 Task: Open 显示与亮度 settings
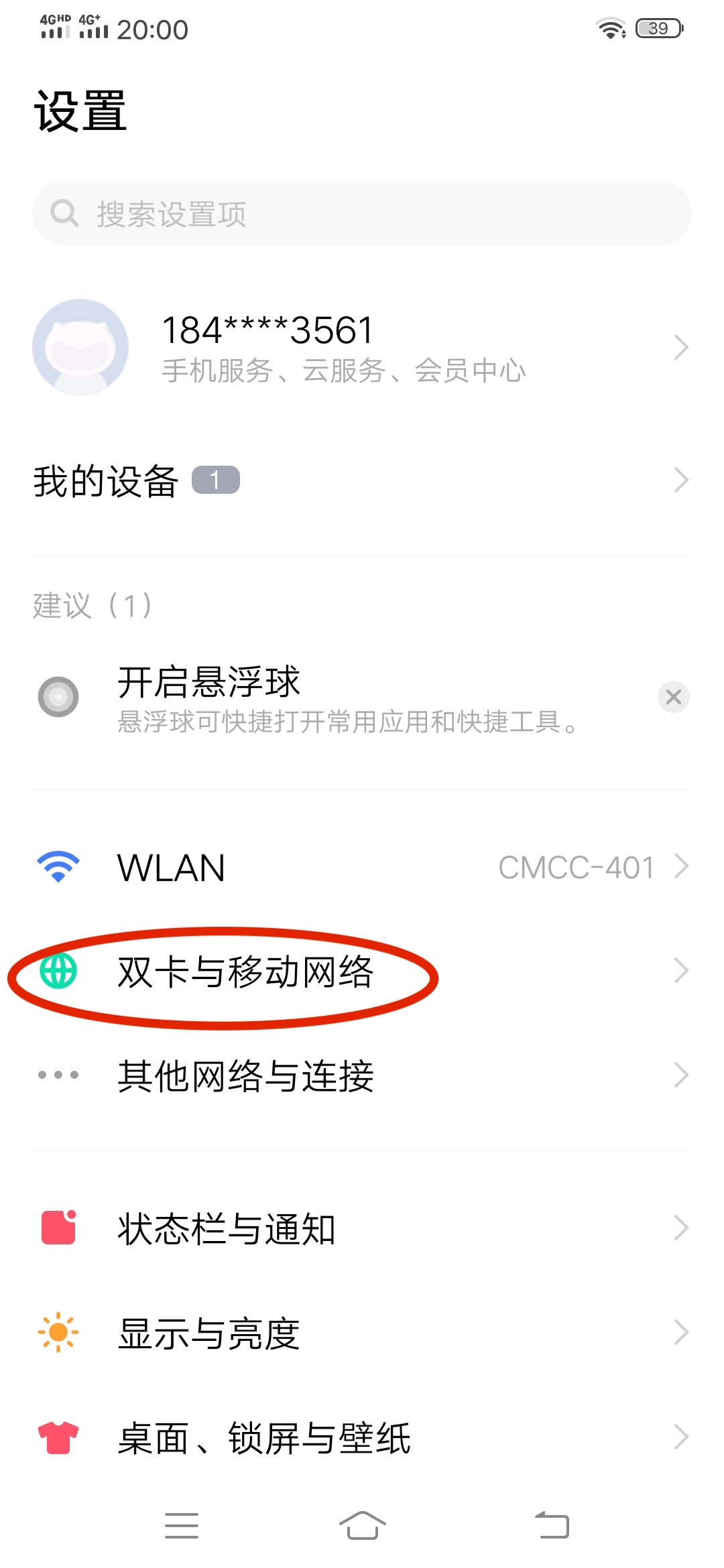362,1333
